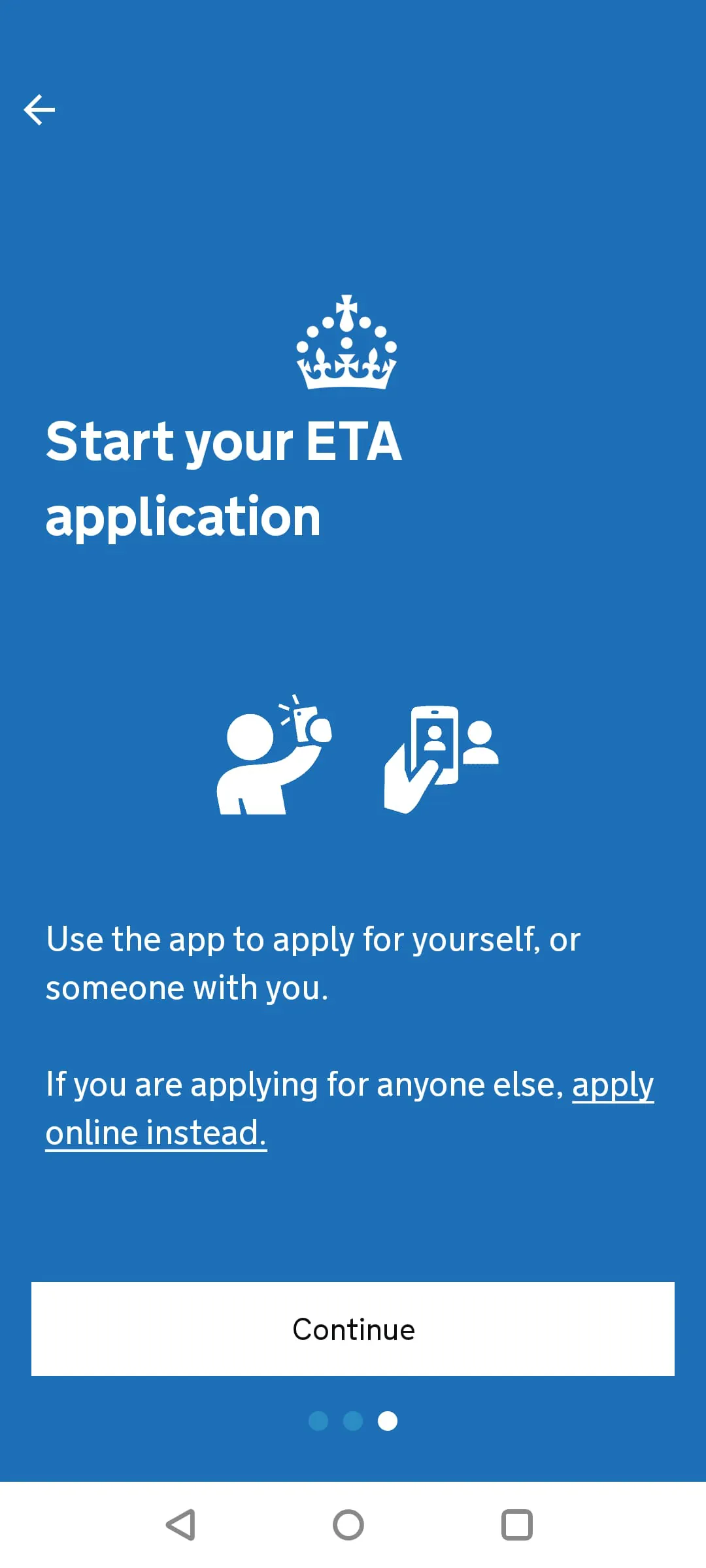Tap the underlined link text online instead

tap(156, 1131)
